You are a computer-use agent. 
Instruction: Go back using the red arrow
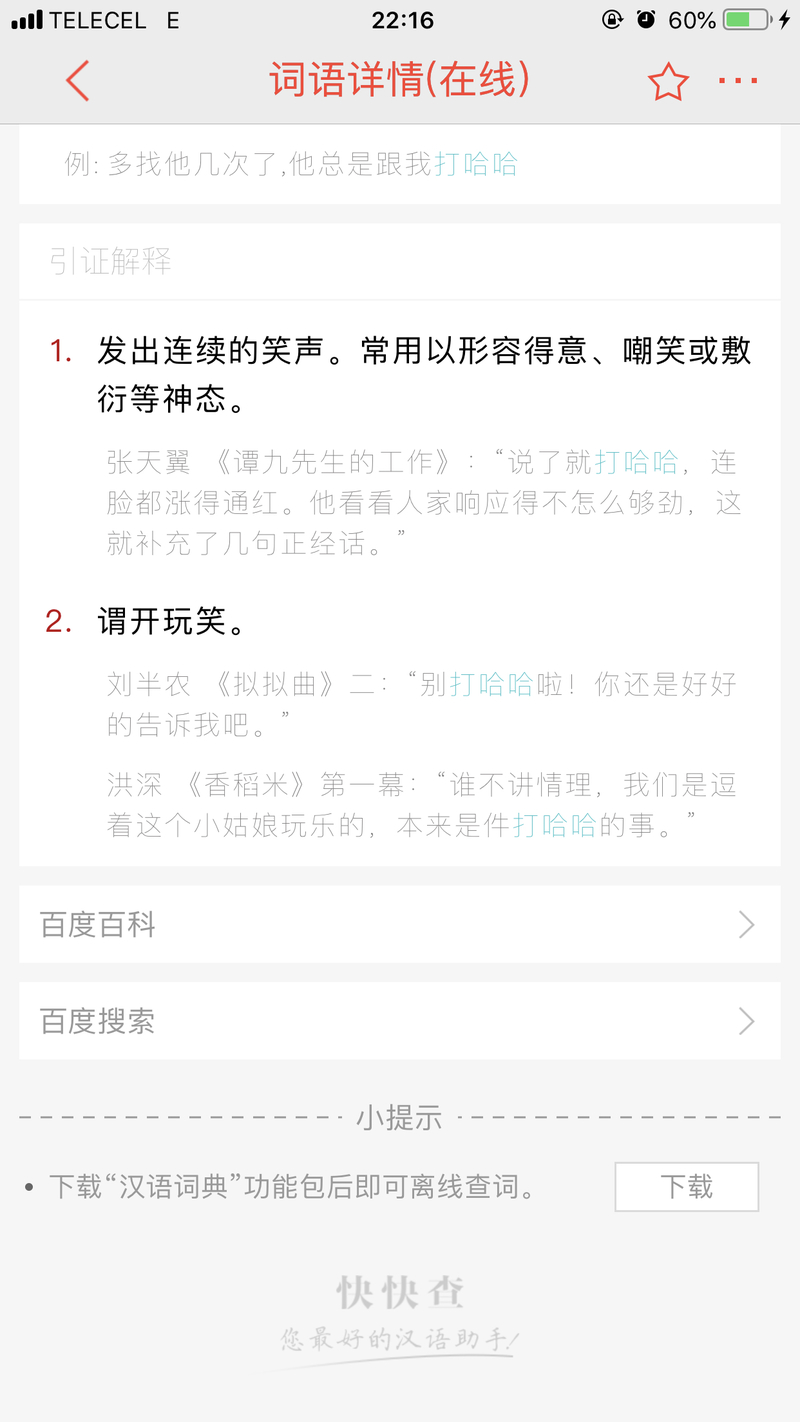[78, 81]
